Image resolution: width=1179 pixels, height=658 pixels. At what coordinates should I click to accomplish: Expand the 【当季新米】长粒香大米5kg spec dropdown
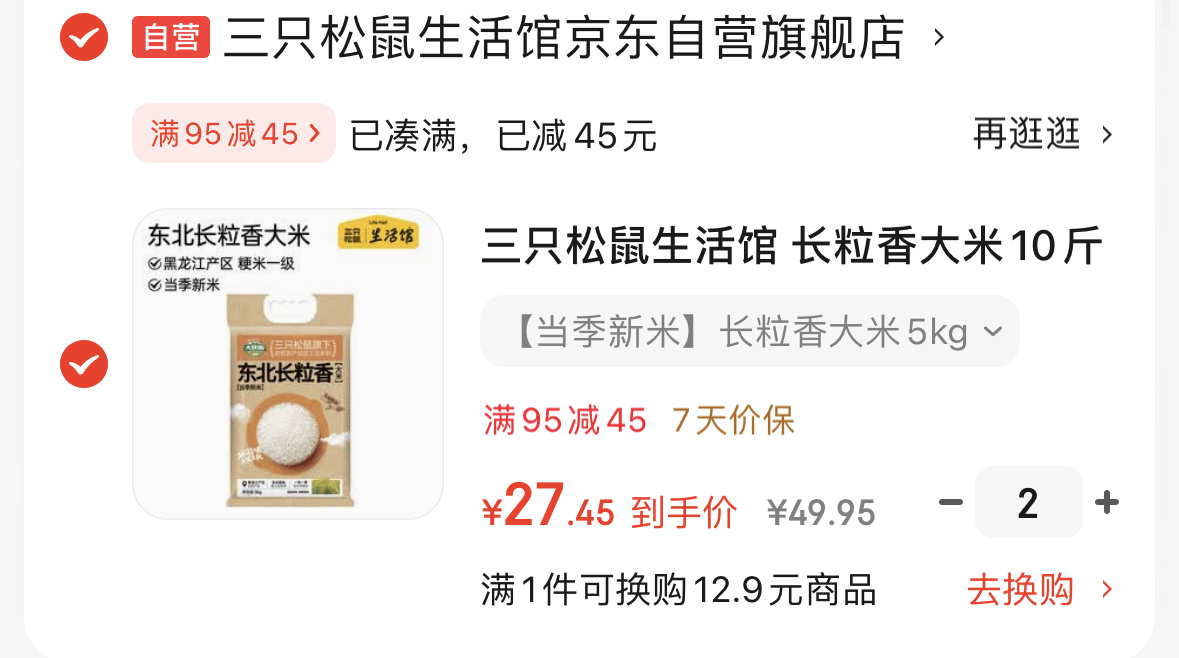coord(749,331)
